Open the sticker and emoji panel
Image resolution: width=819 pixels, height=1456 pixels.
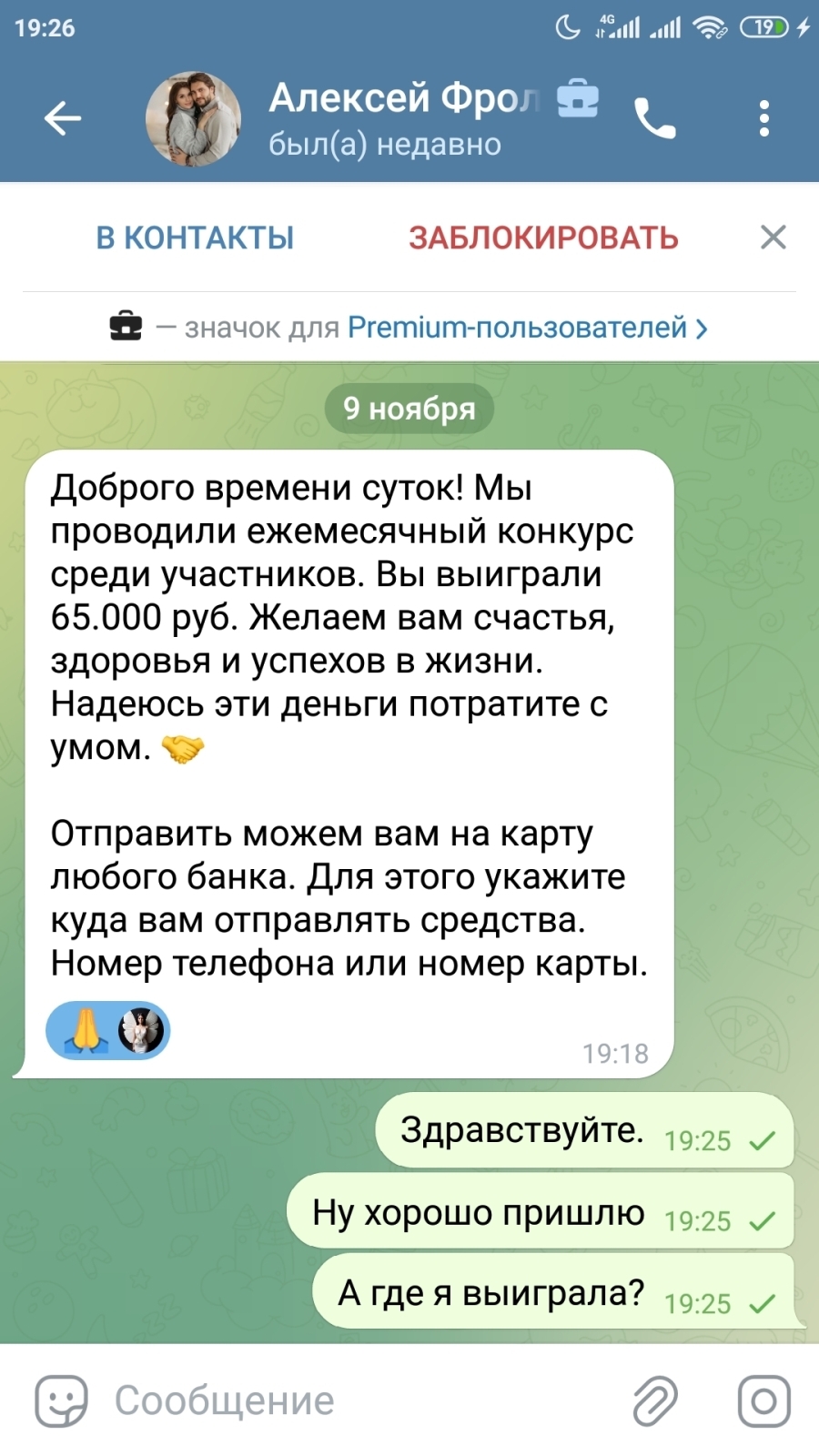tap(61, 1400)
